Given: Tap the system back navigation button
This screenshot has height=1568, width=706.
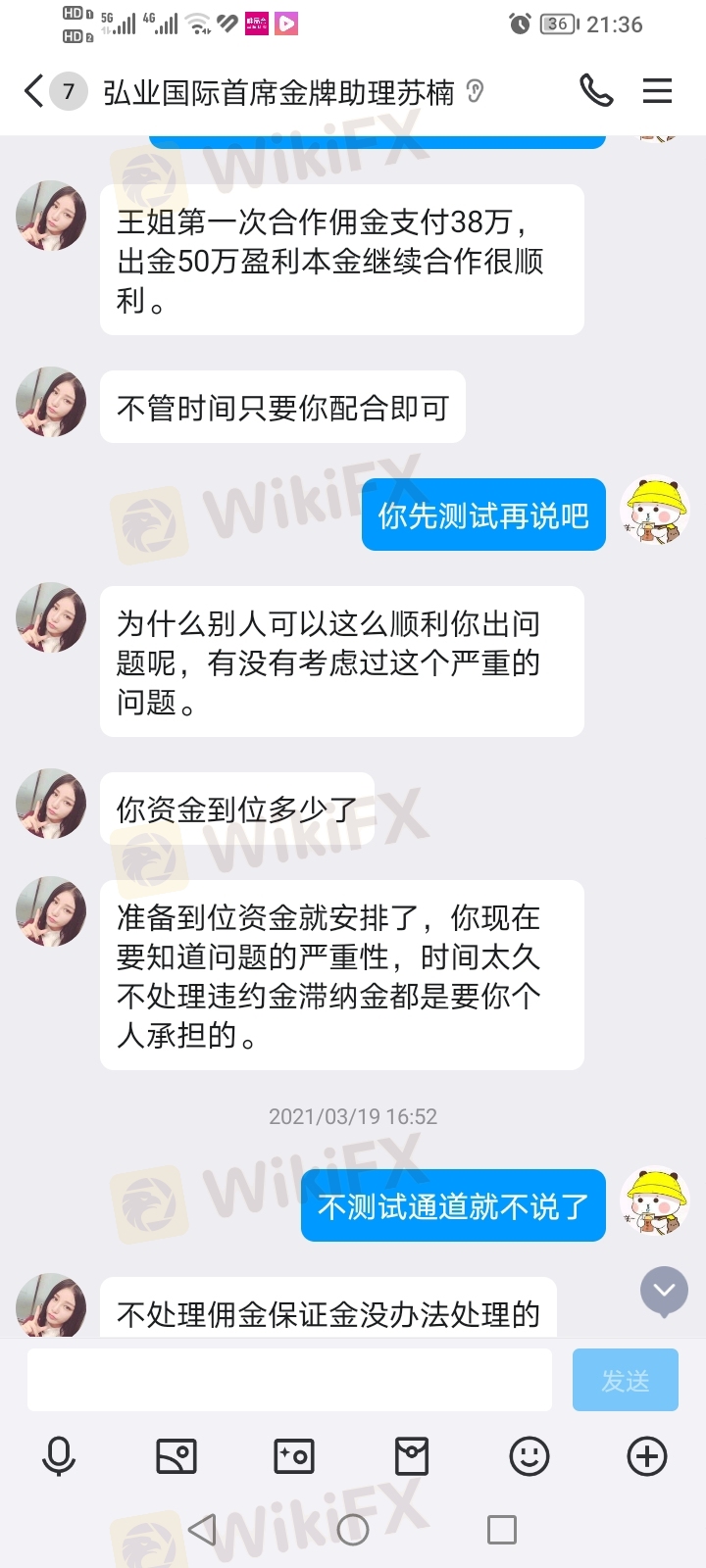Looking at the screenshot, I should [202, 1530].
